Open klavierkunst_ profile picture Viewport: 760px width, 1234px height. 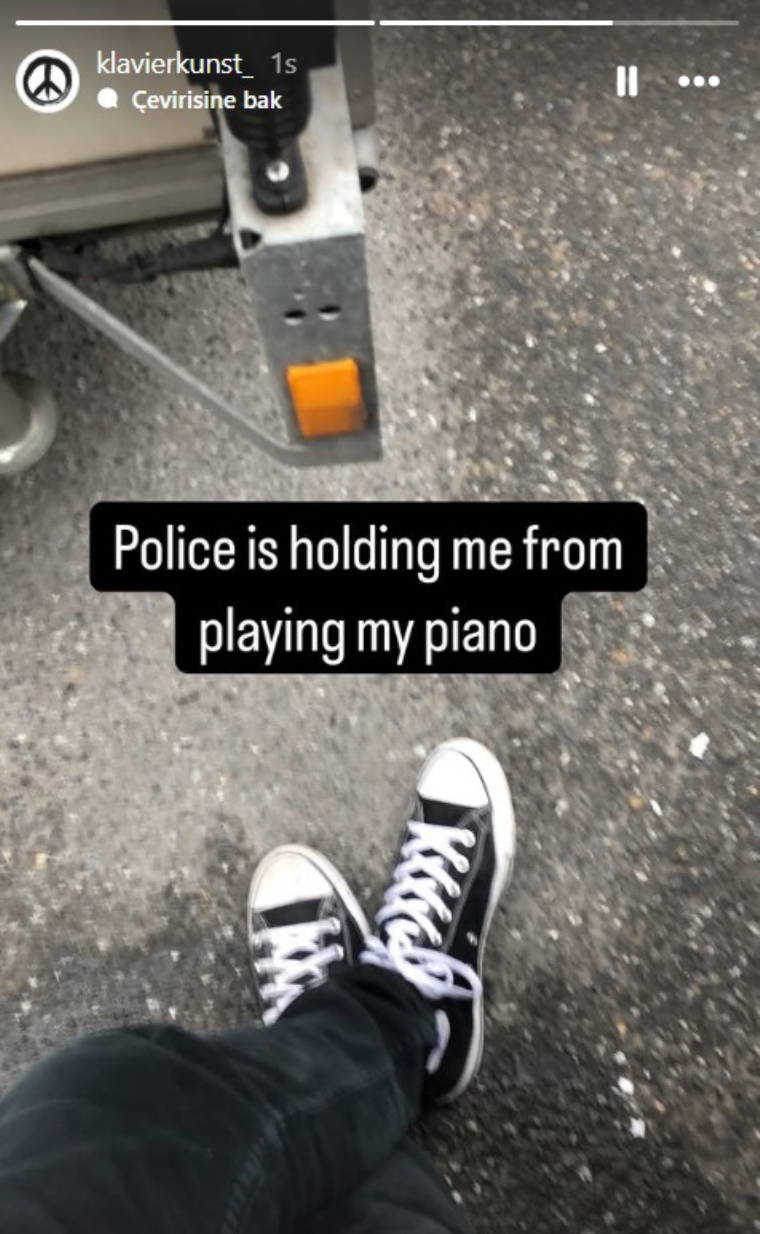[47, 81]
